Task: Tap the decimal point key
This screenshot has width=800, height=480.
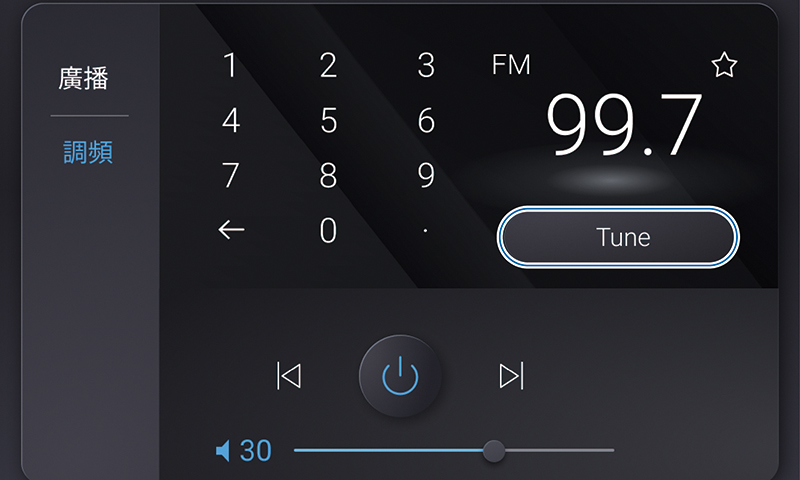Action: click(426, 231)
